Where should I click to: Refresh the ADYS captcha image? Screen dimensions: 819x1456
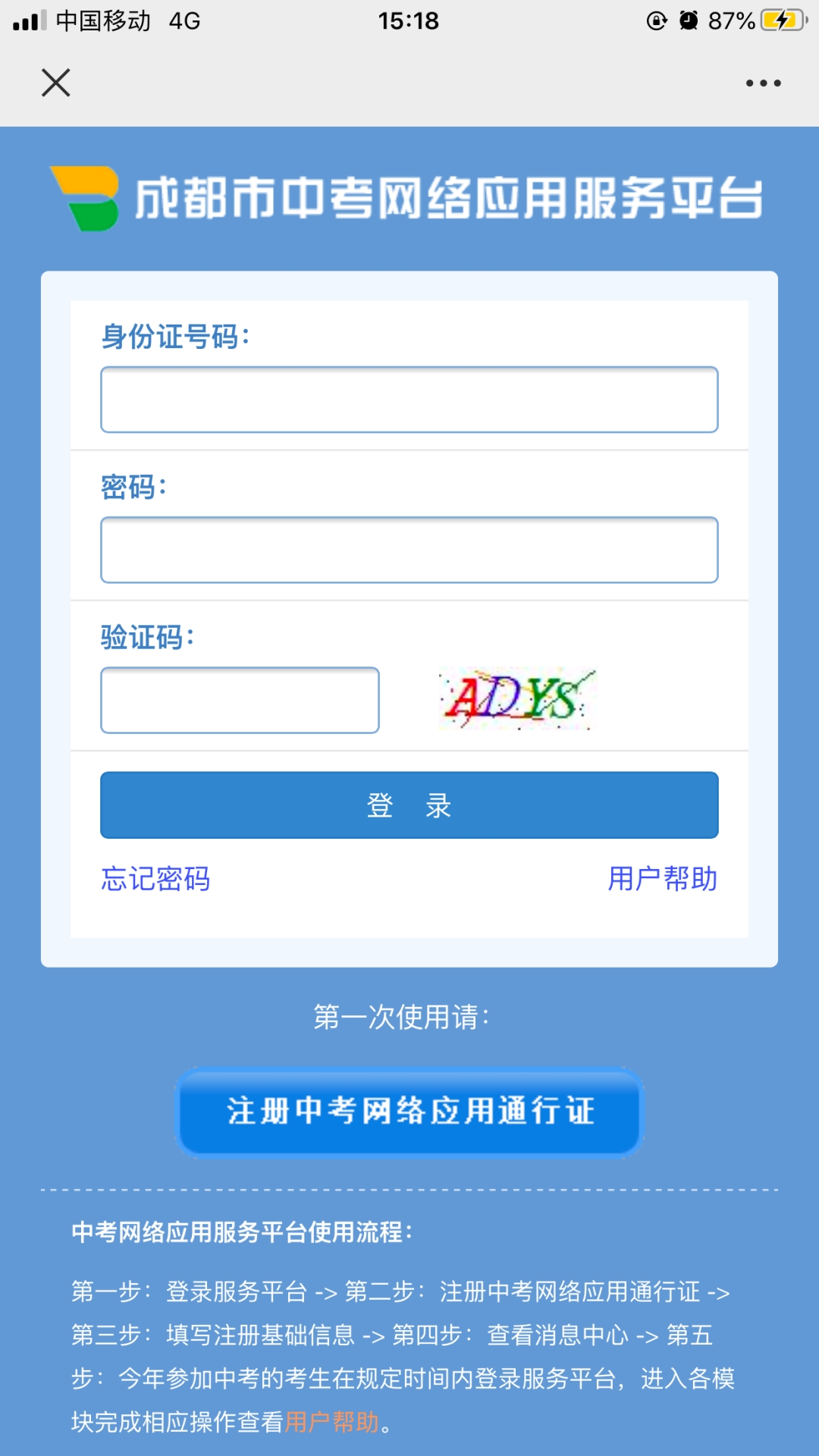517,698
